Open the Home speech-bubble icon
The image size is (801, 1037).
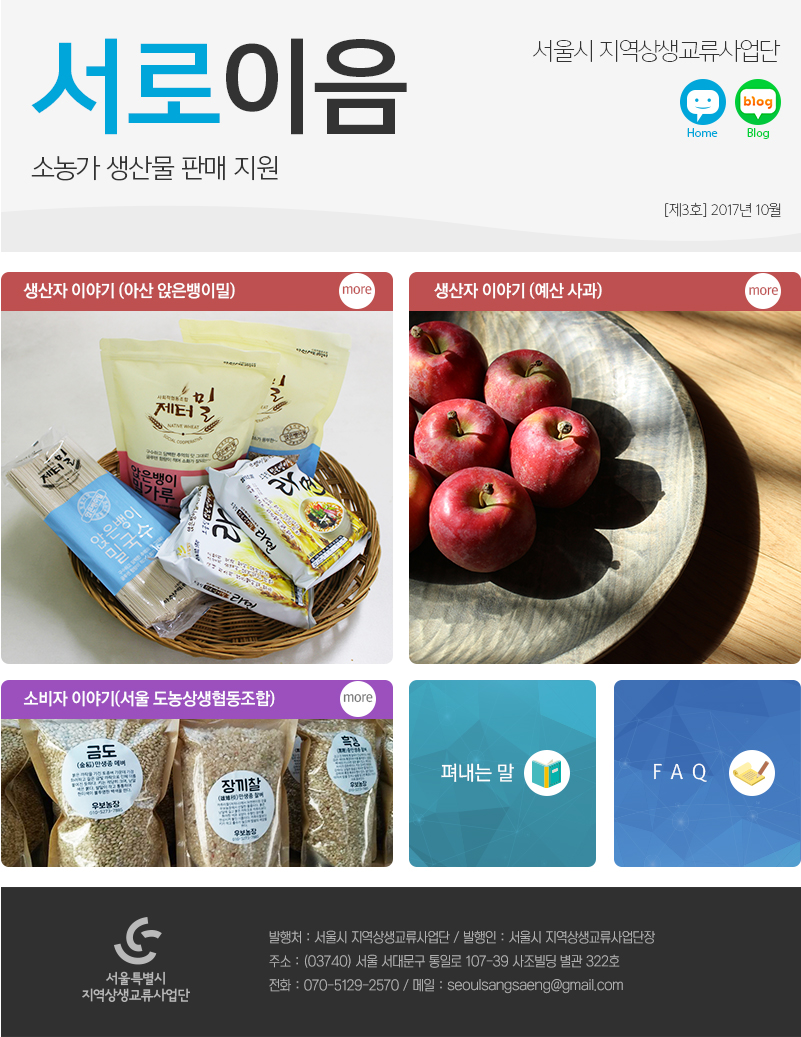[702, 103]
